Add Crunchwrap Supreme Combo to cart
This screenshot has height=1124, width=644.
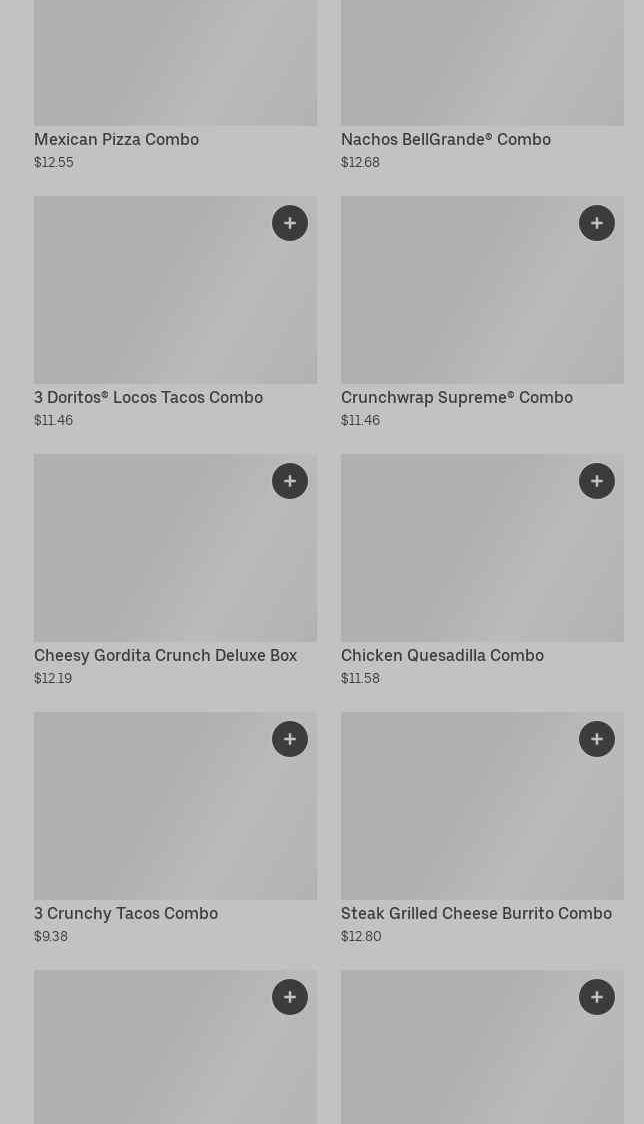pos(597,223)
